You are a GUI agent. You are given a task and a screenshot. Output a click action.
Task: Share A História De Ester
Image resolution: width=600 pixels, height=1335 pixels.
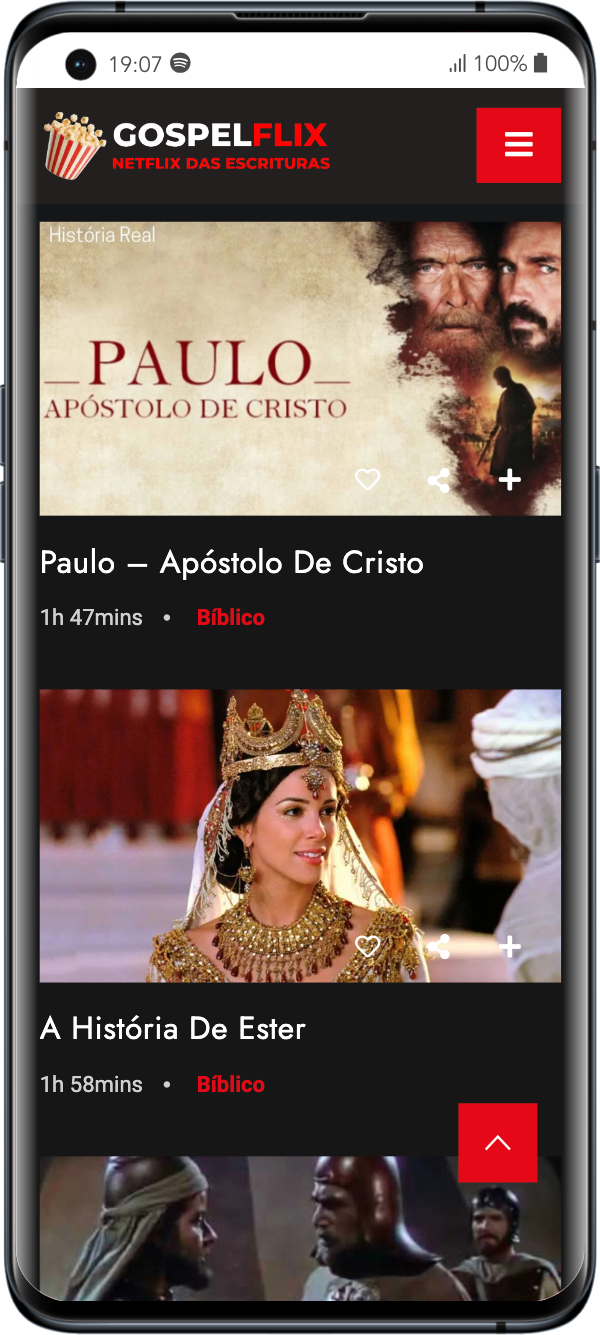click(438, 946)
